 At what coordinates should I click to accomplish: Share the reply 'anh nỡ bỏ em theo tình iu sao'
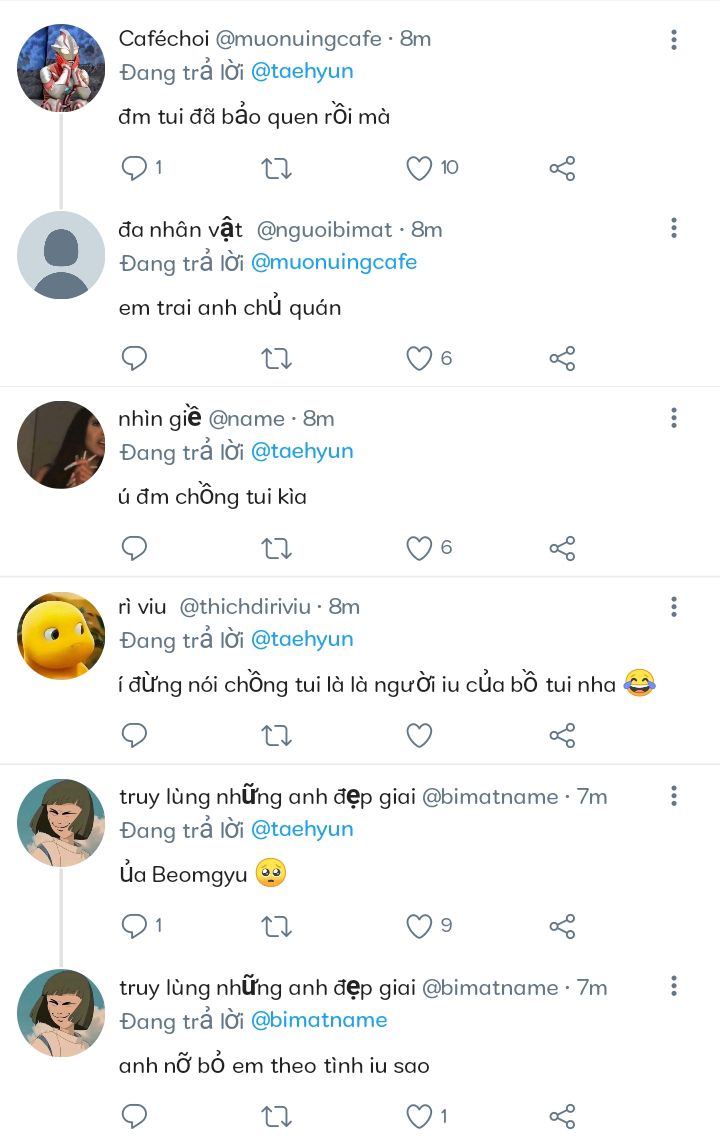[562, 1116]
